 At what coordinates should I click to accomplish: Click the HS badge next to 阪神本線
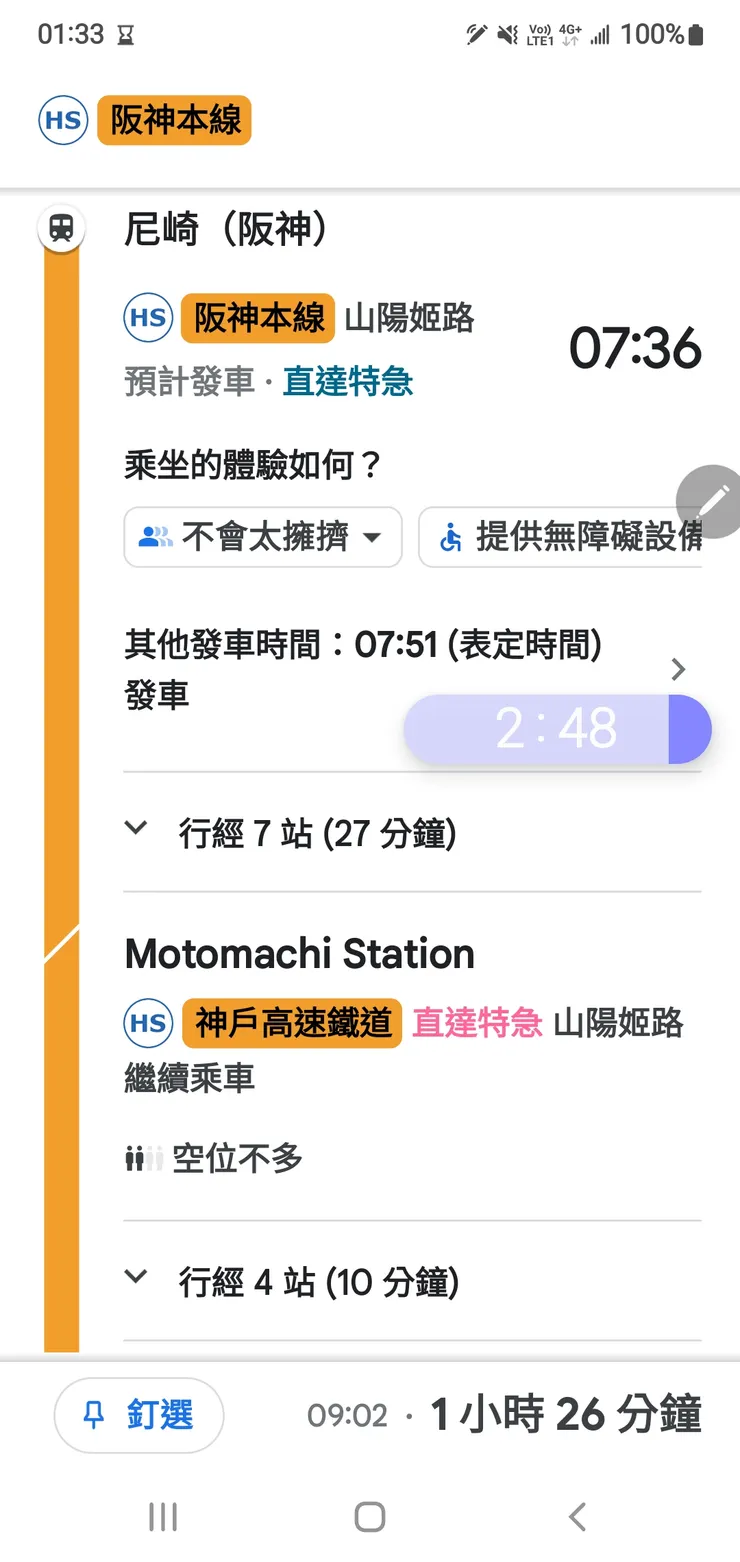coord(148,318)
